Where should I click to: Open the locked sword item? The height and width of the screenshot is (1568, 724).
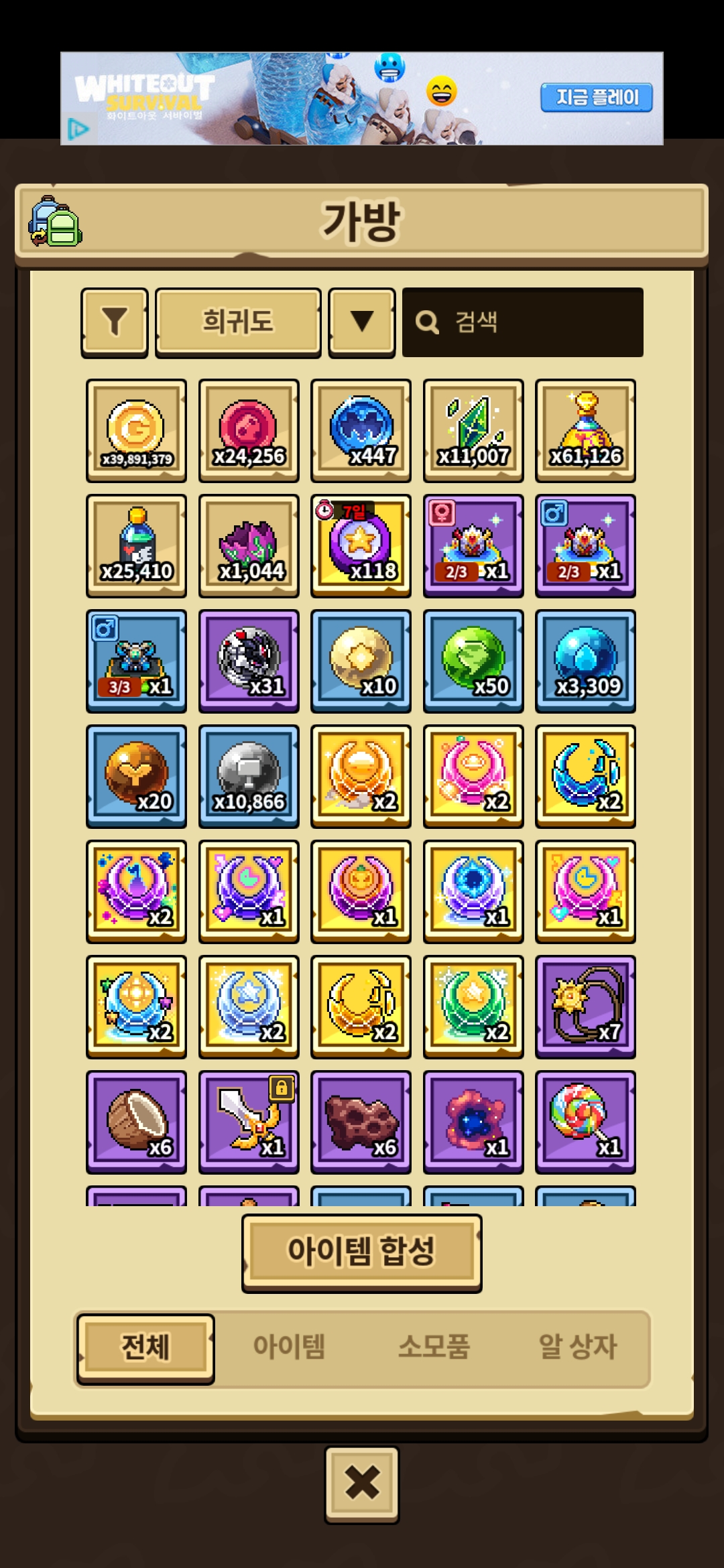pos(249,1122)
